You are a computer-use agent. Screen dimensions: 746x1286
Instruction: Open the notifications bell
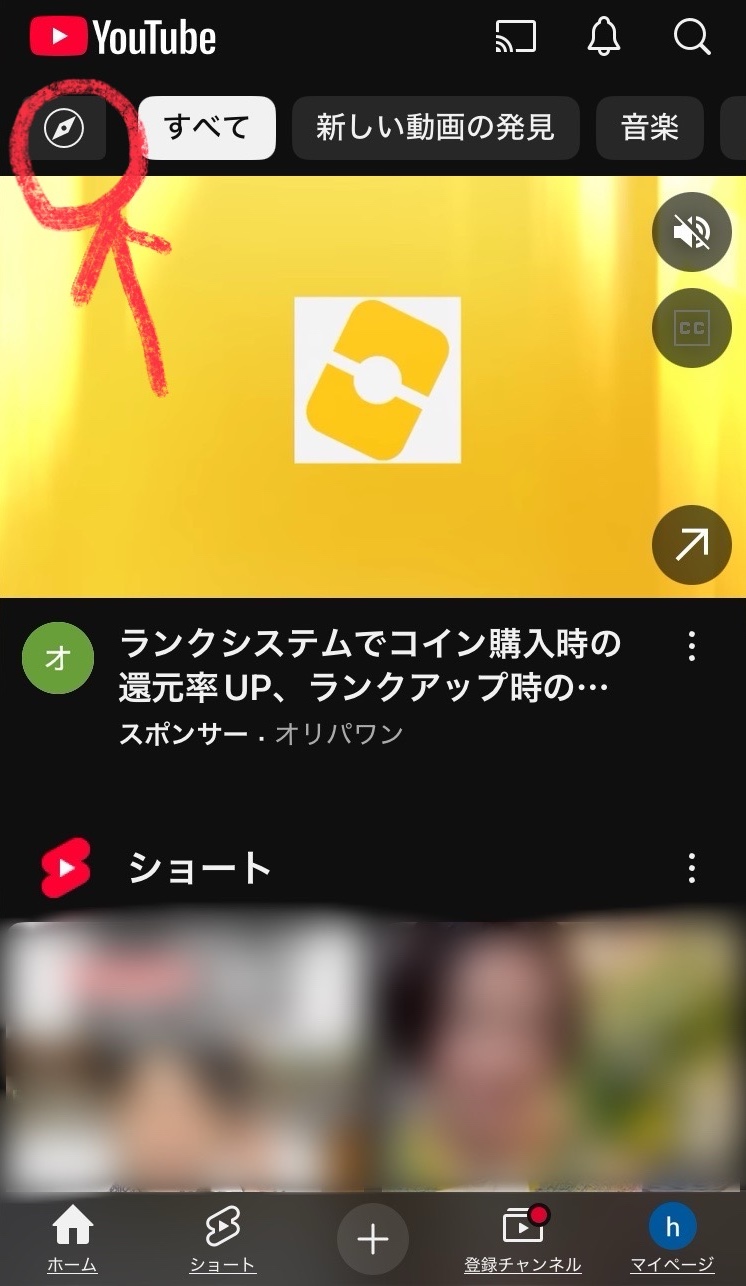coord(603,38)
